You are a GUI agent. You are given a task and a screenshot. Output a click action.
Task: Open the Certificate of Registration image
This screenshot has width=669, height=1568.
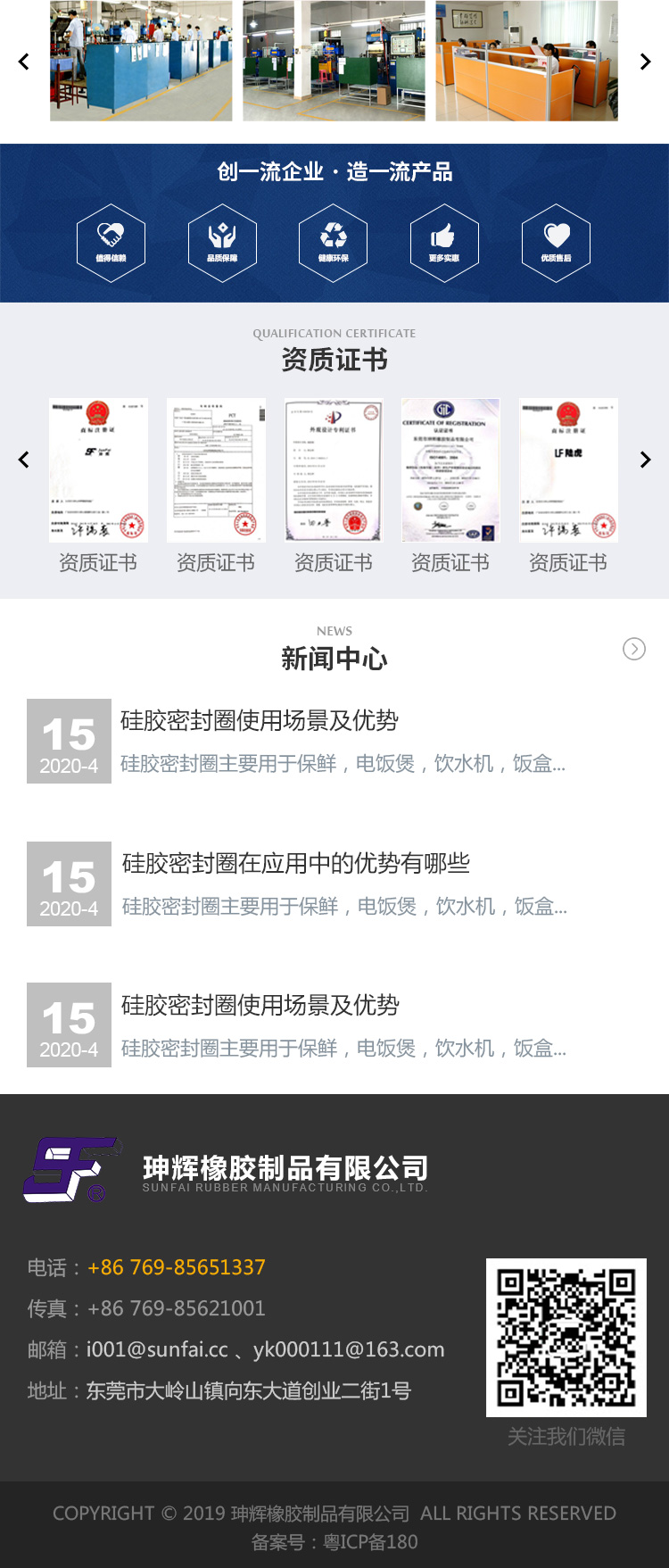[x=450, y=470]
